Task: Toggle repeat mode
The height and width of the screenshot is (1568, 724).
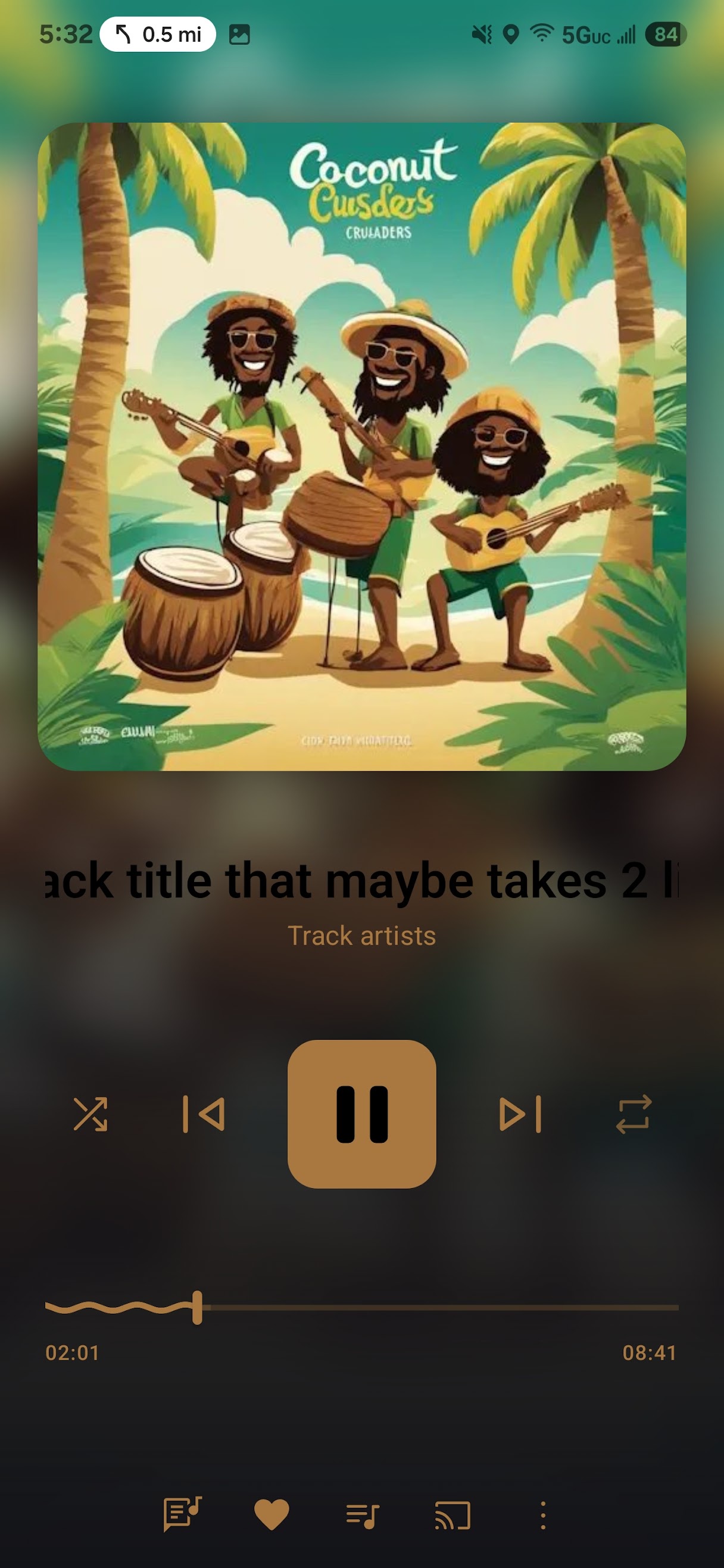Action: click(x=633, y=1114)
